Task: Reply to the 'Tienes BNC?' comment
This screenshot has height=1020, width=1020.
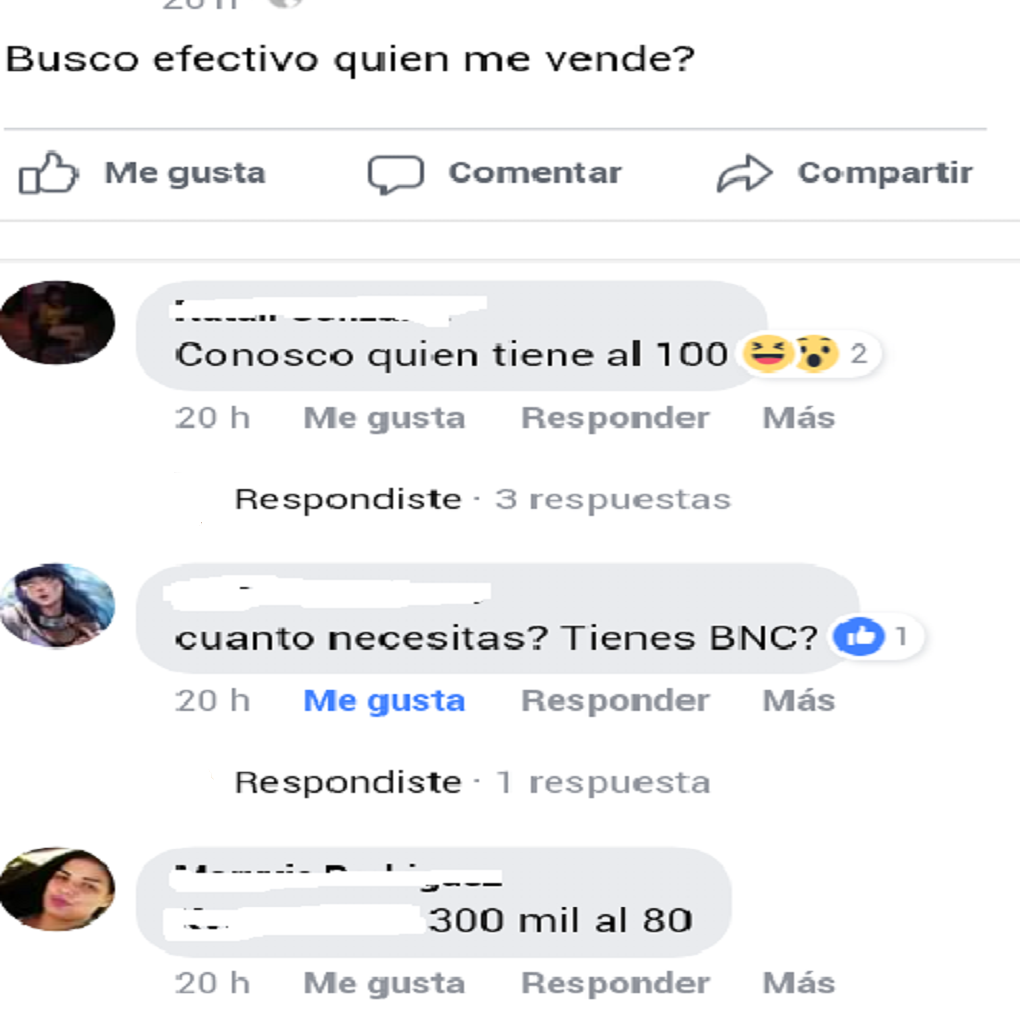Action: (615, 701)
